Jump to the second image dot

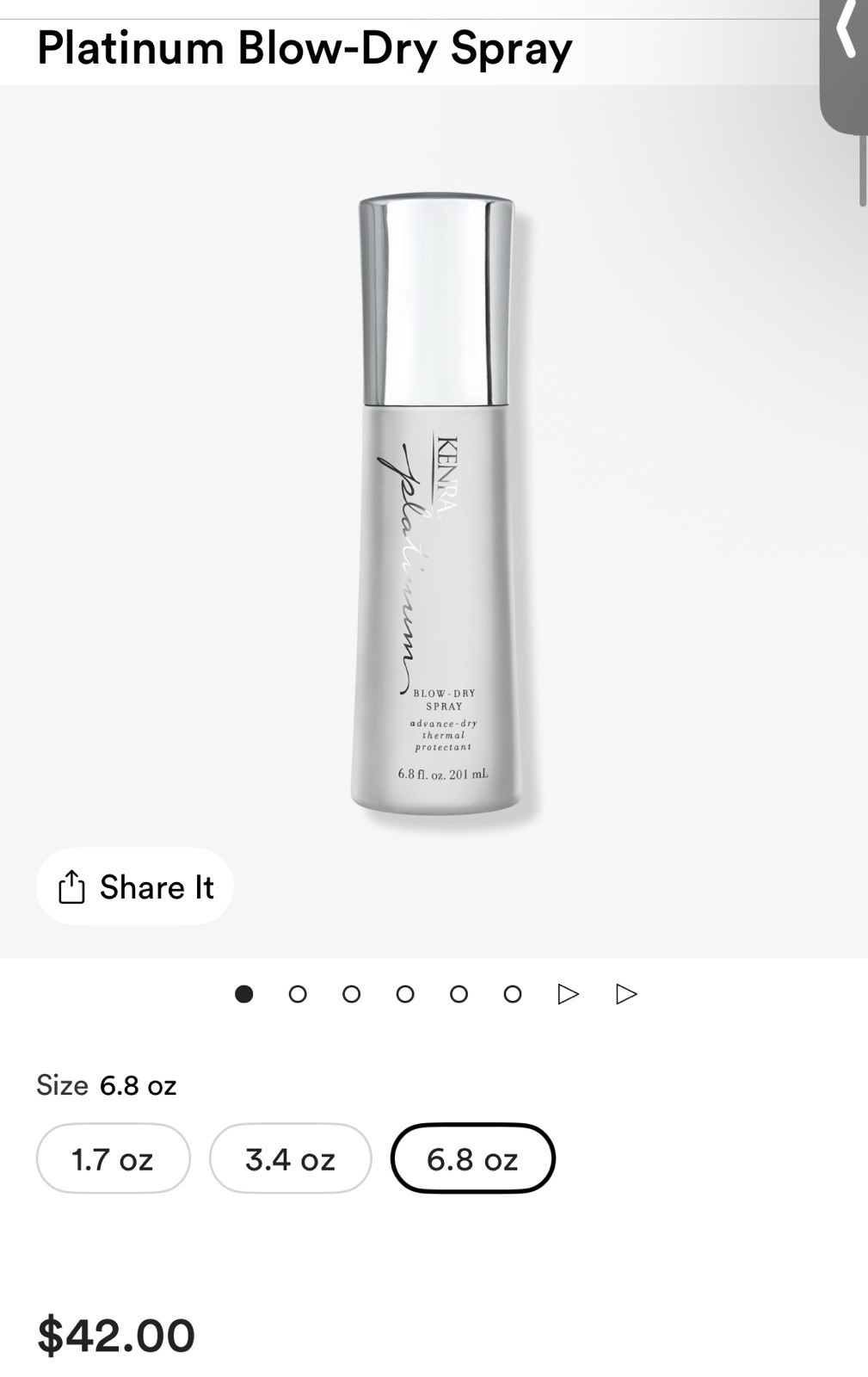(x=298, y=994)
